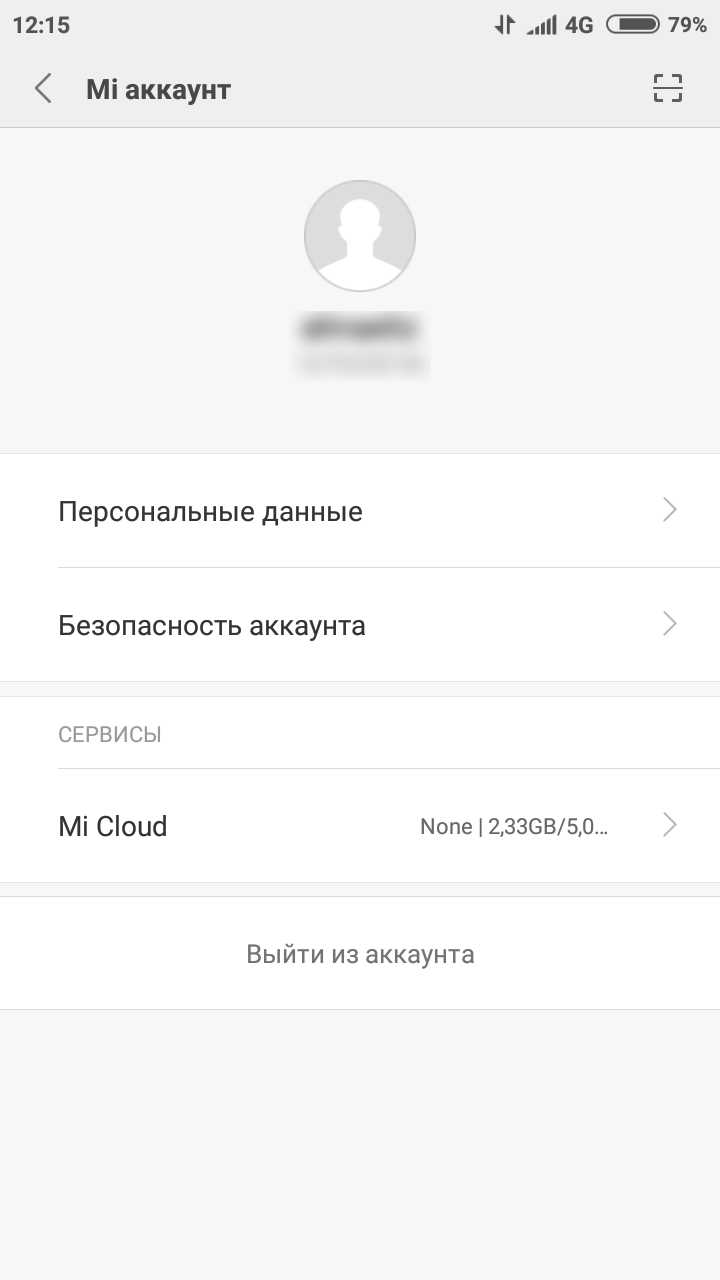Open Персональные данные settings

point(360,511)
